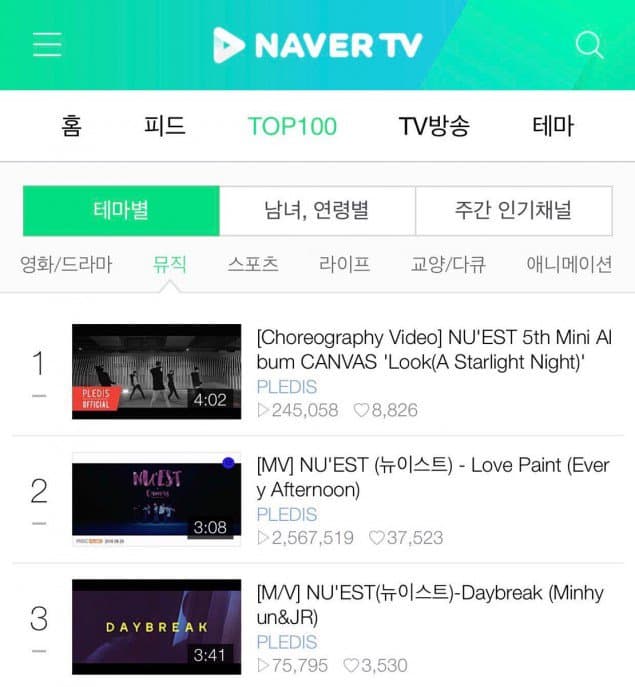Screen dimensions: 635x687
Task: Choose the 라이프 category
Action: (x=345, y=265)
